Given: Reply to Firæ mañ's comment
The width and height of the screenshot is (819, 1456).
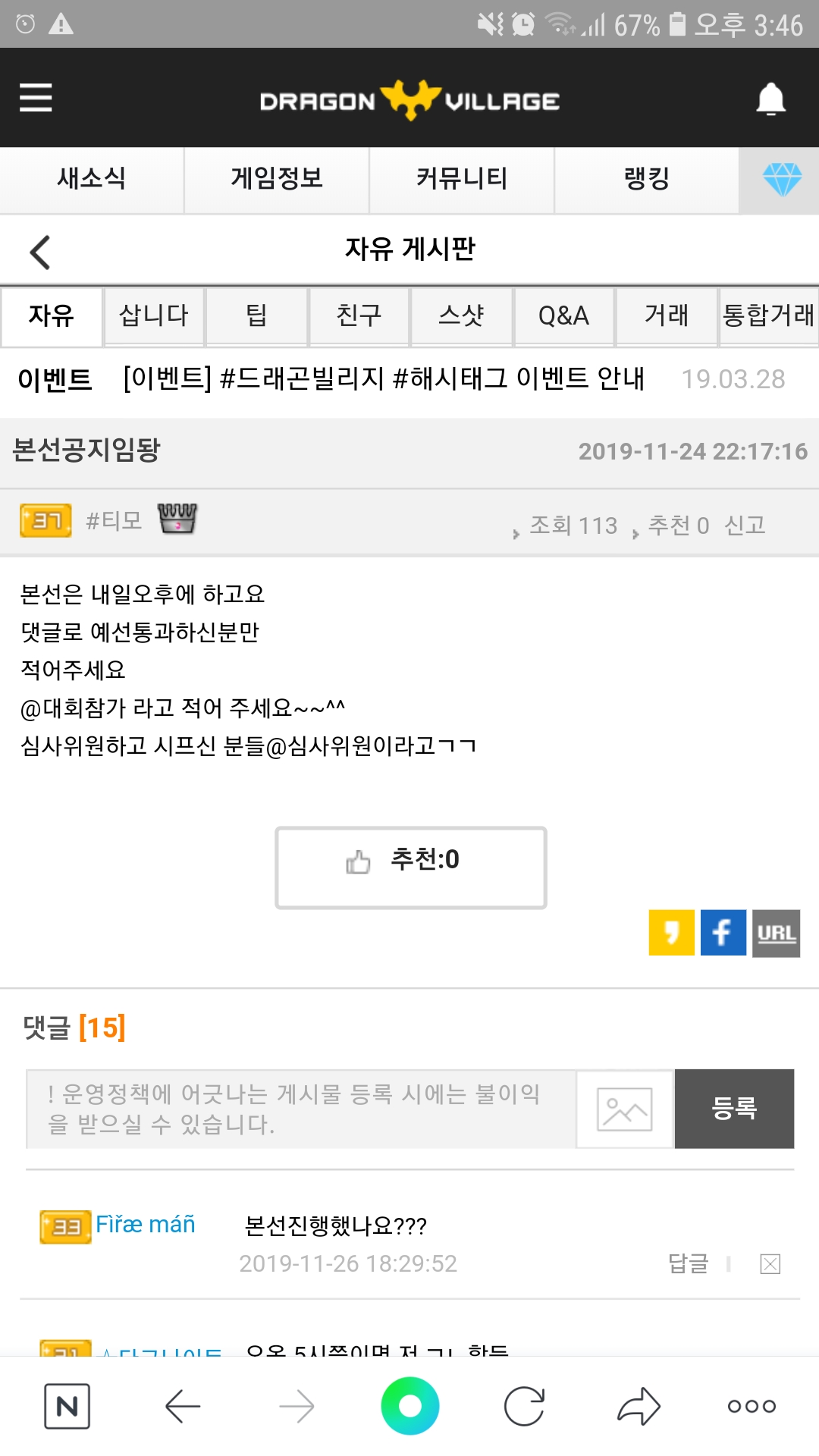Looking at the screenshot, I should pyautogui.click(x=688, y=1263).
